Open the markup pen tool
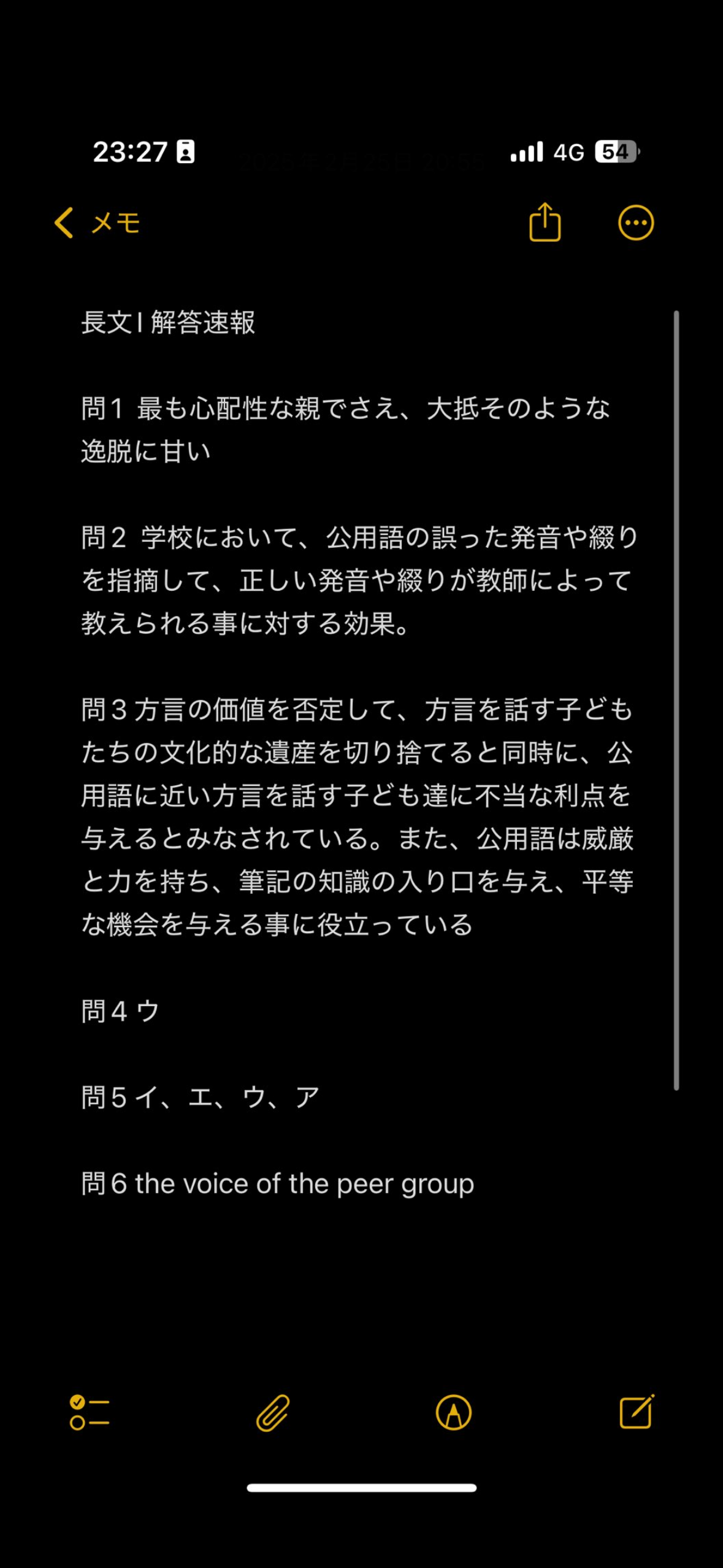Viewport: 723px width, 1568px height. [x=453, y=1412]
